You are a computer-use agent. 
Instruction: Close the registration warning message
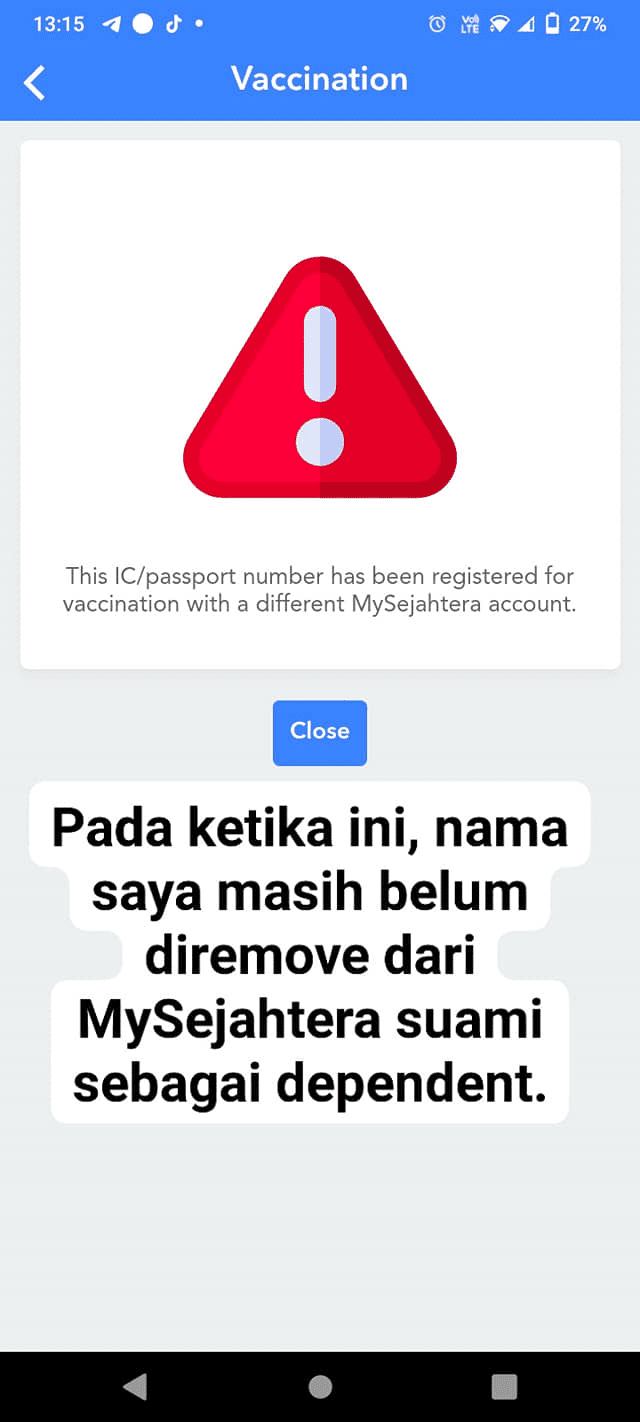click(319, 732)
